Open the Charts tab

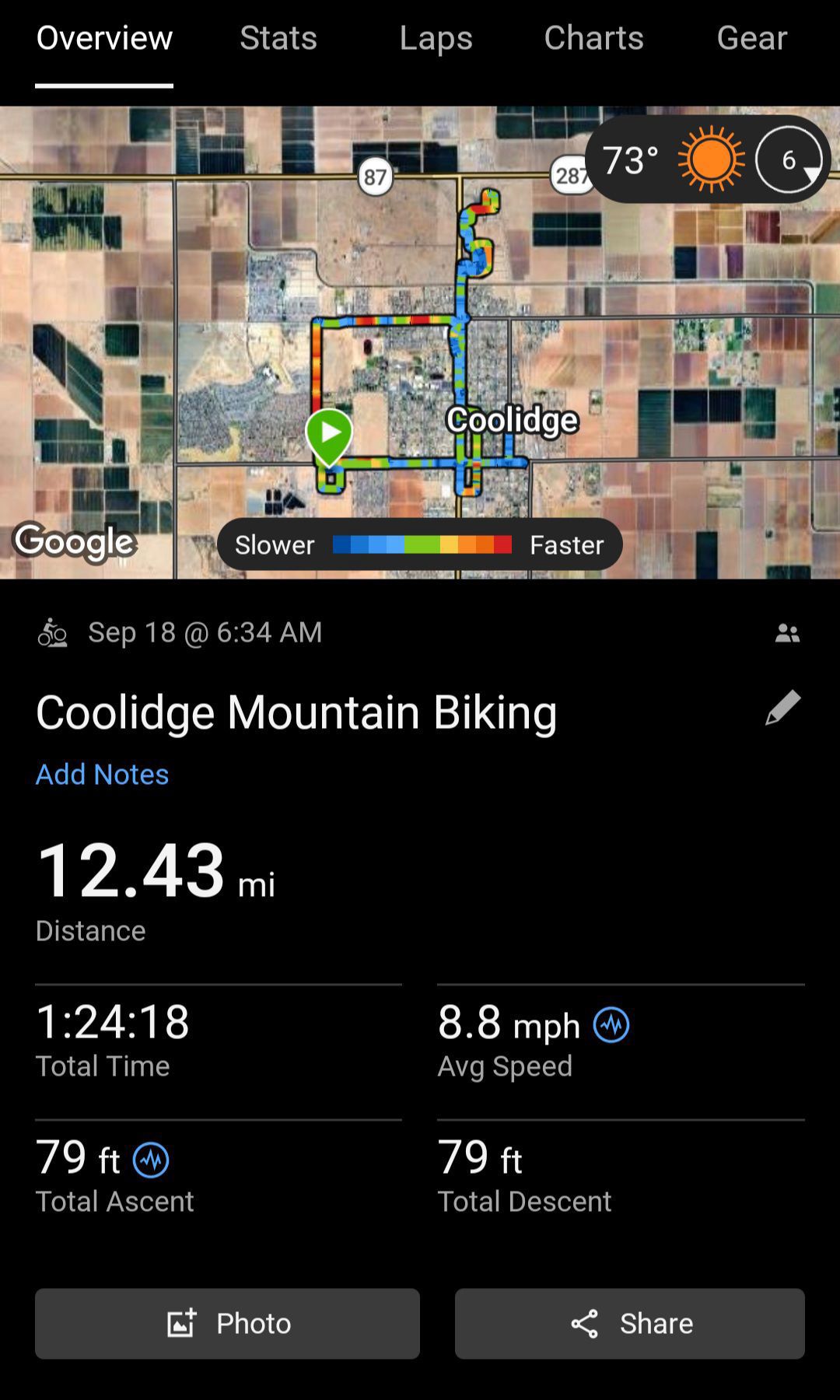[593, 37]
